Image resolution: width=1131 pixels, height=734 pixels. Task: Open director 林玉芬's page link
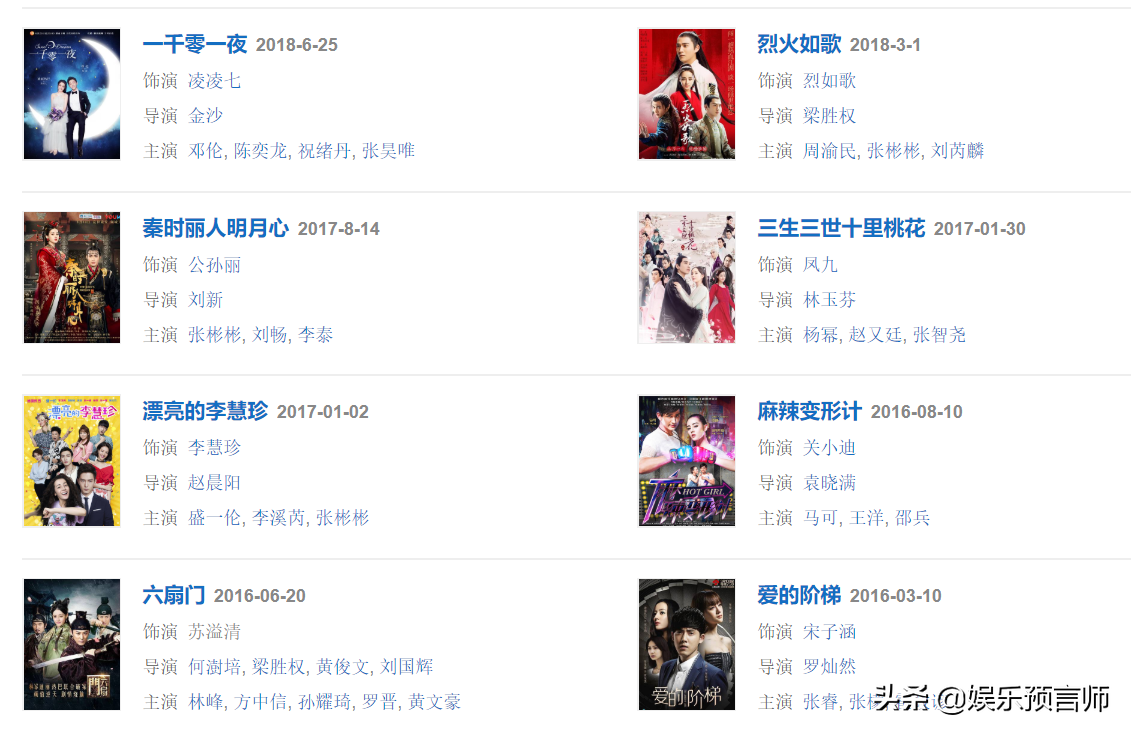pos(830,300)
